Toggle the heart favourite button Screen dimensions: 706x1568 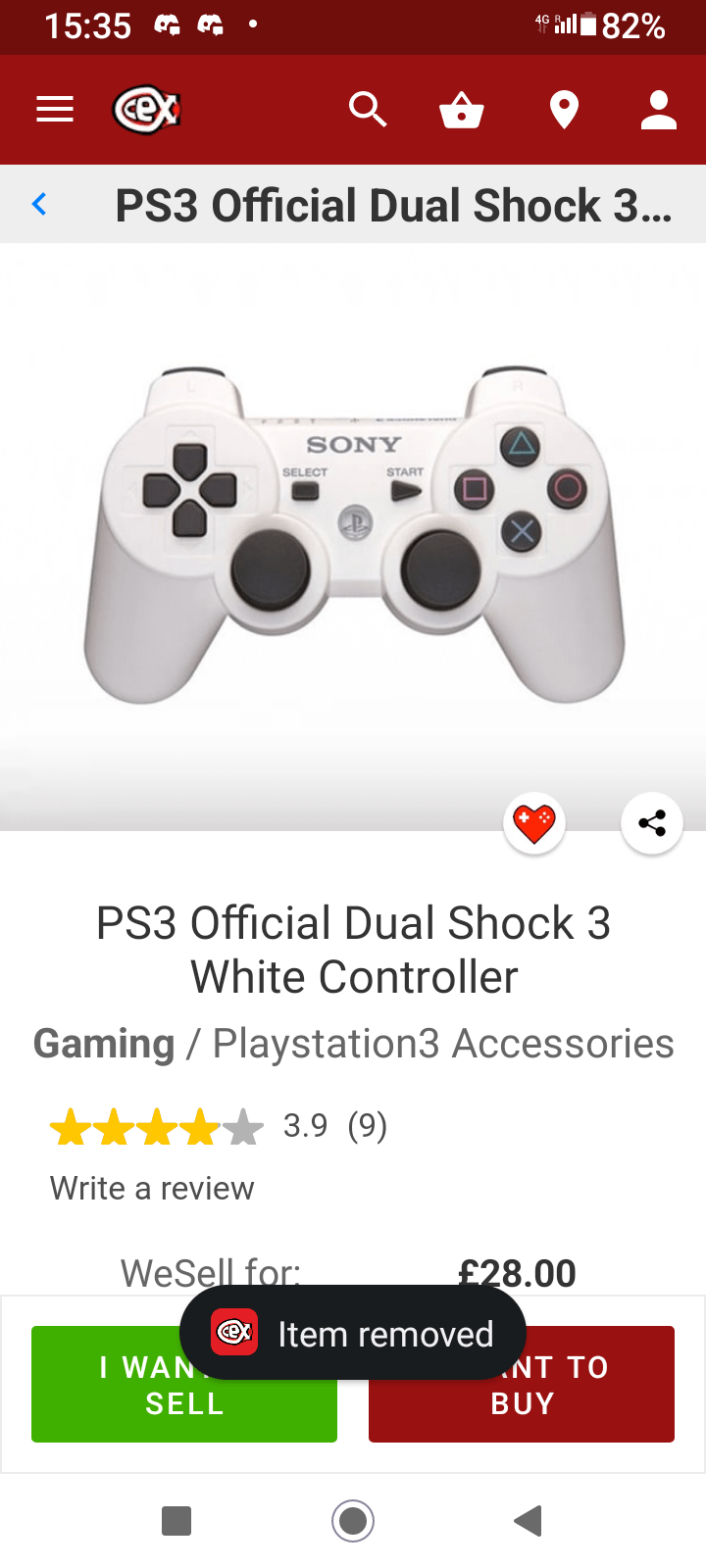(x=534, y=822)
